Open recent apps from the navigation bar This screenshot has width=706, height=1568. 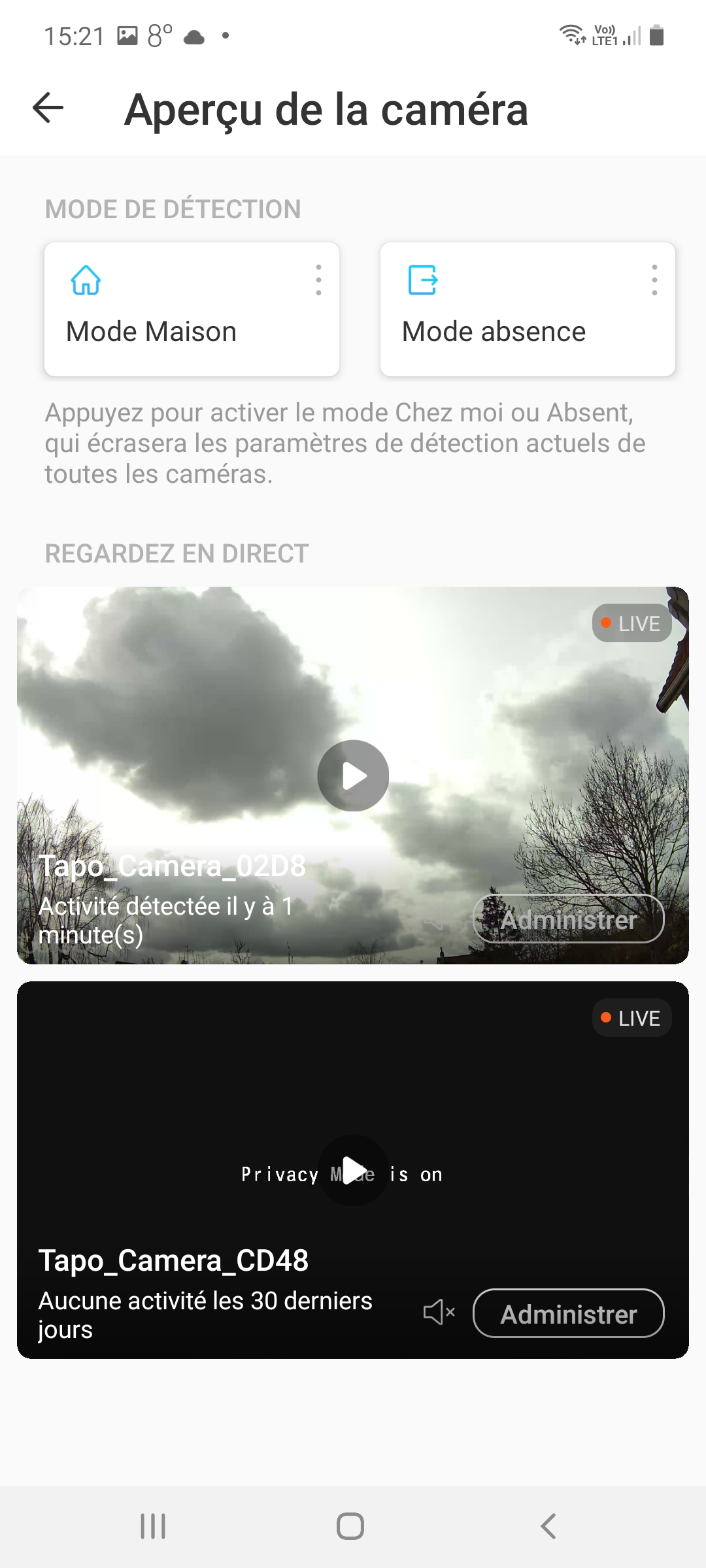153,1526
